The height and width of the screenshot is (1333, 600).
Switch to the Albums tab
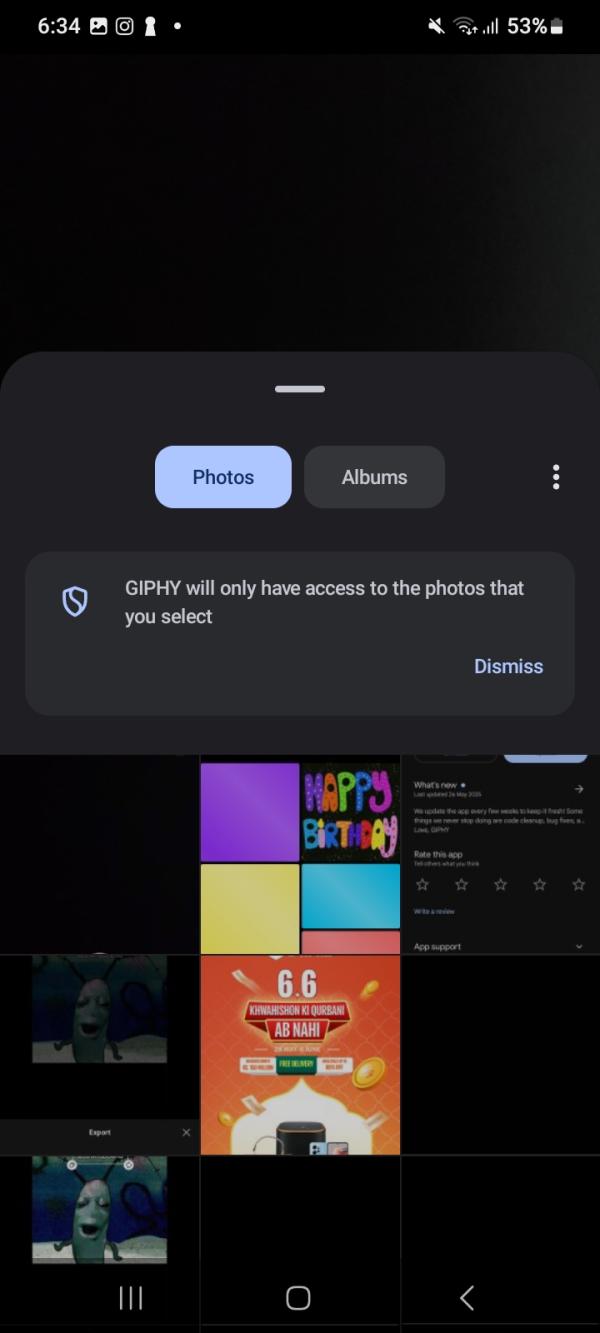pos(374,477)
